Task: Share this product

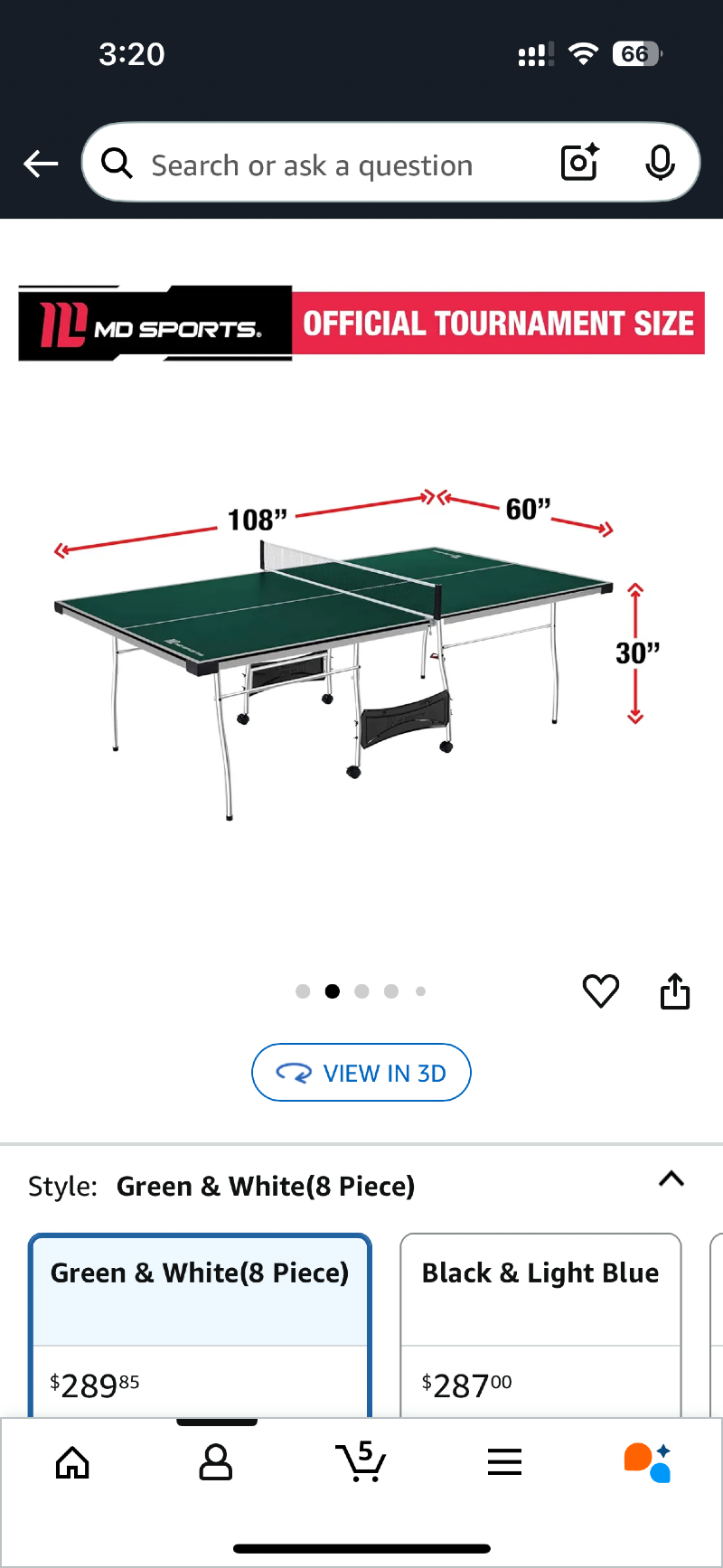Action: 675,991
